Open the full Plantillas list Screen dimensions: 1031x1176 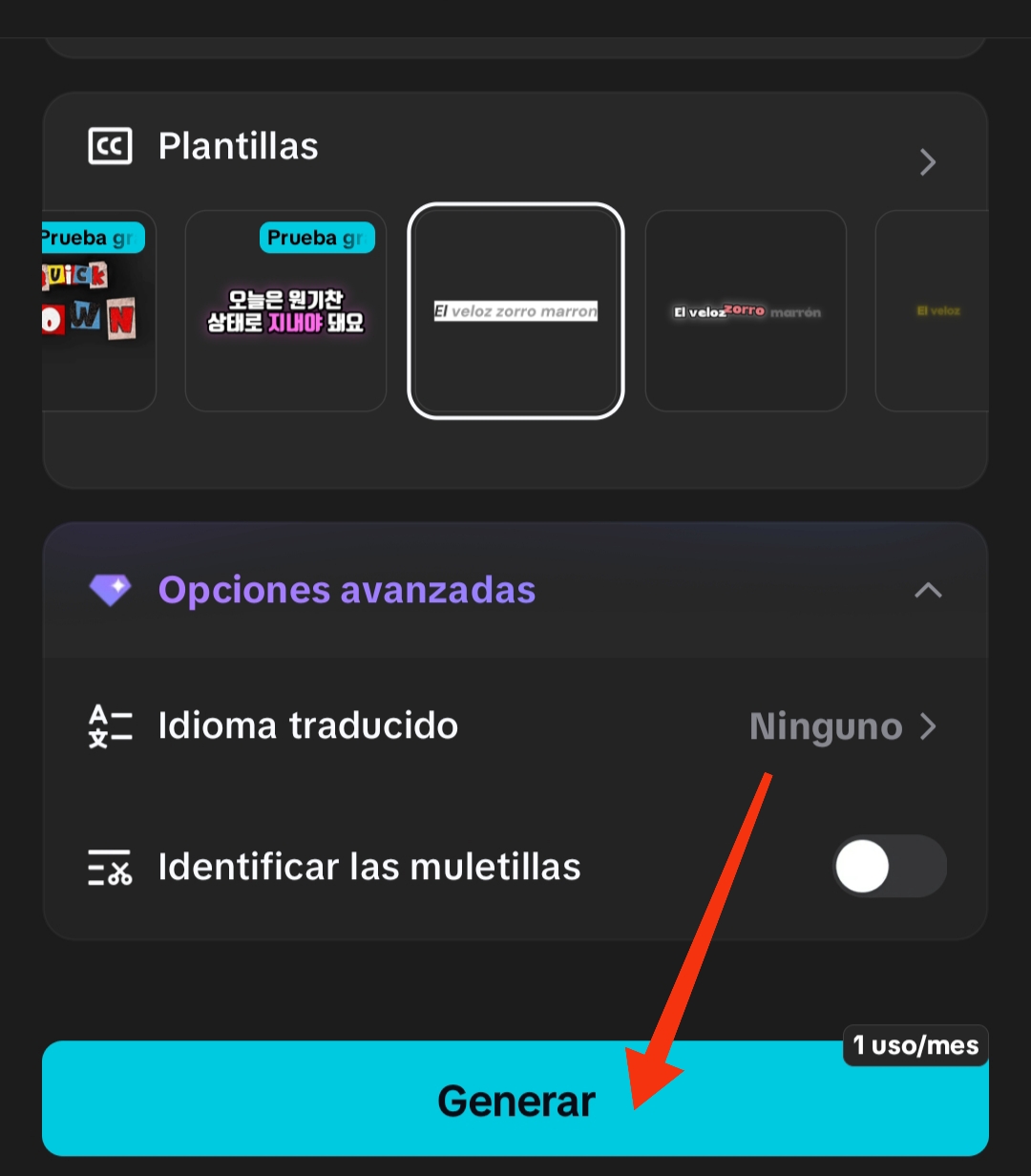927,162
